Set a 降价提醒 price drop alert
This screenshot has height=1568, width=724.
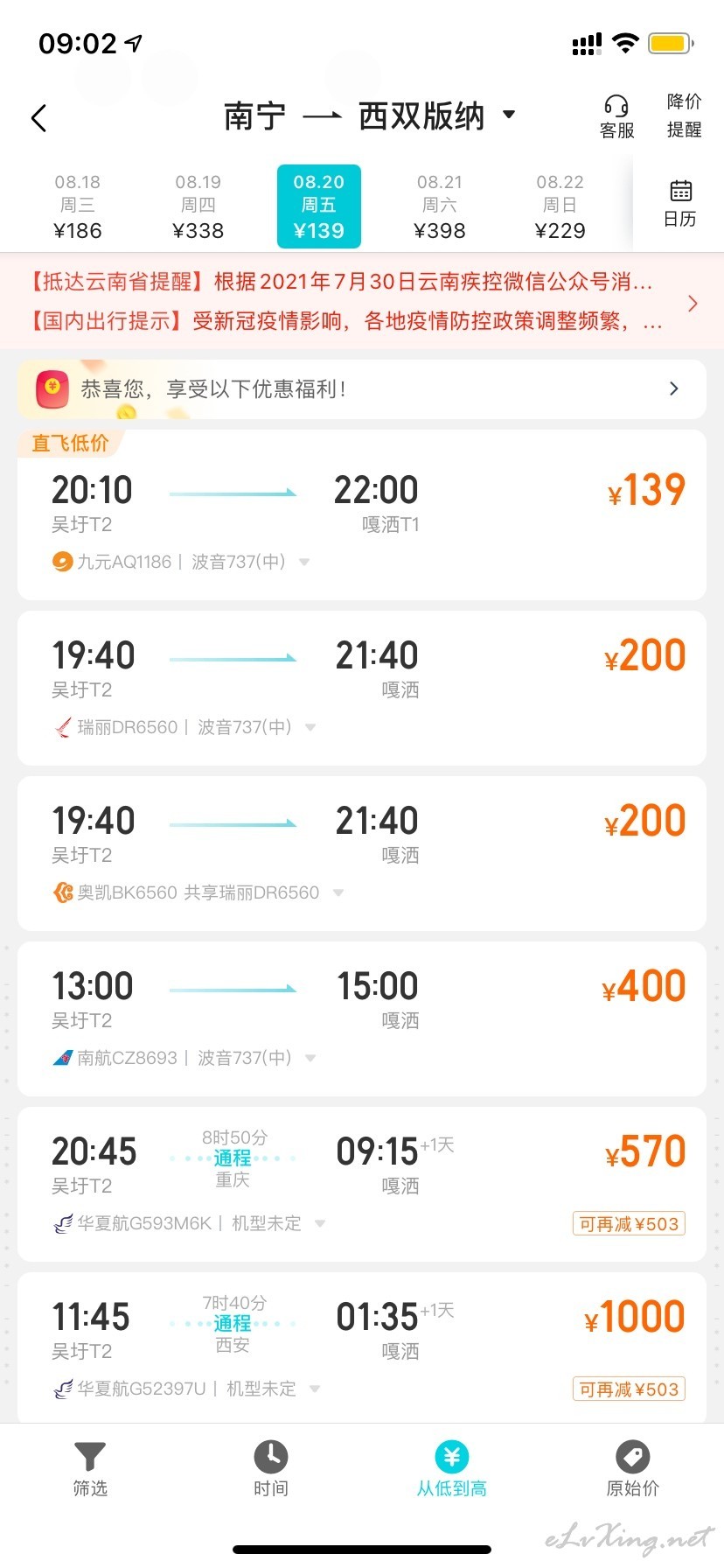pyautogui.click(x=684, y=115)
